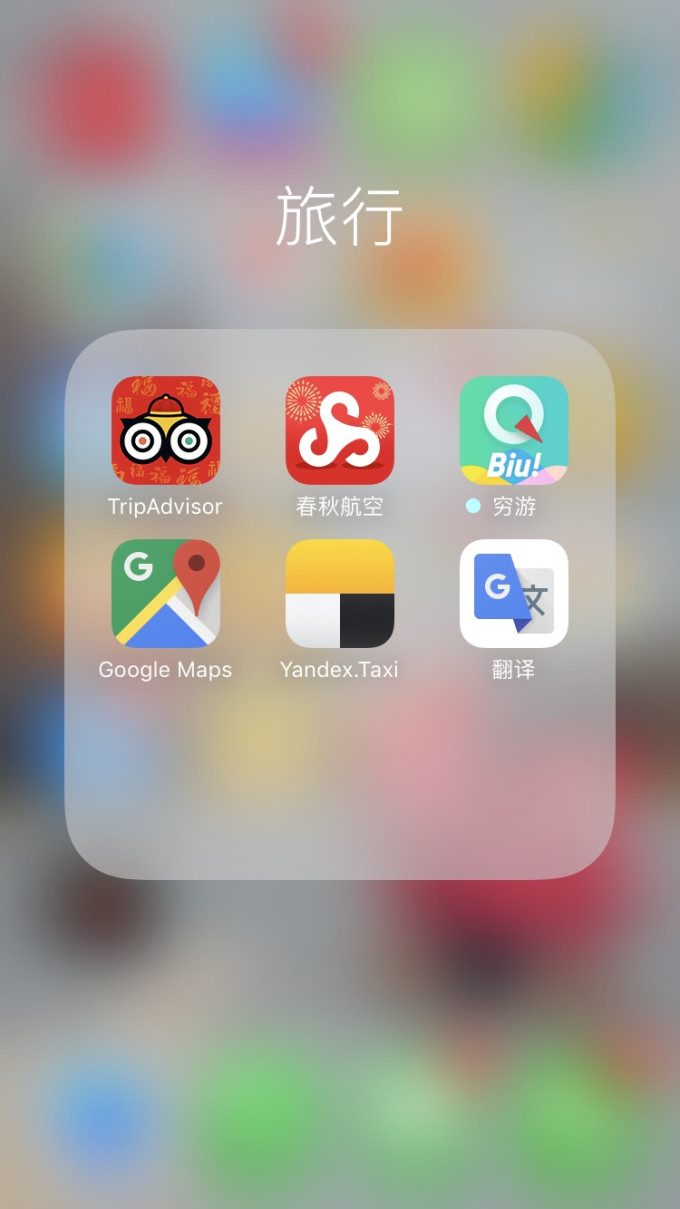
Task: Open the Yandex.Taxi app
Action: (x=339, y=594)
